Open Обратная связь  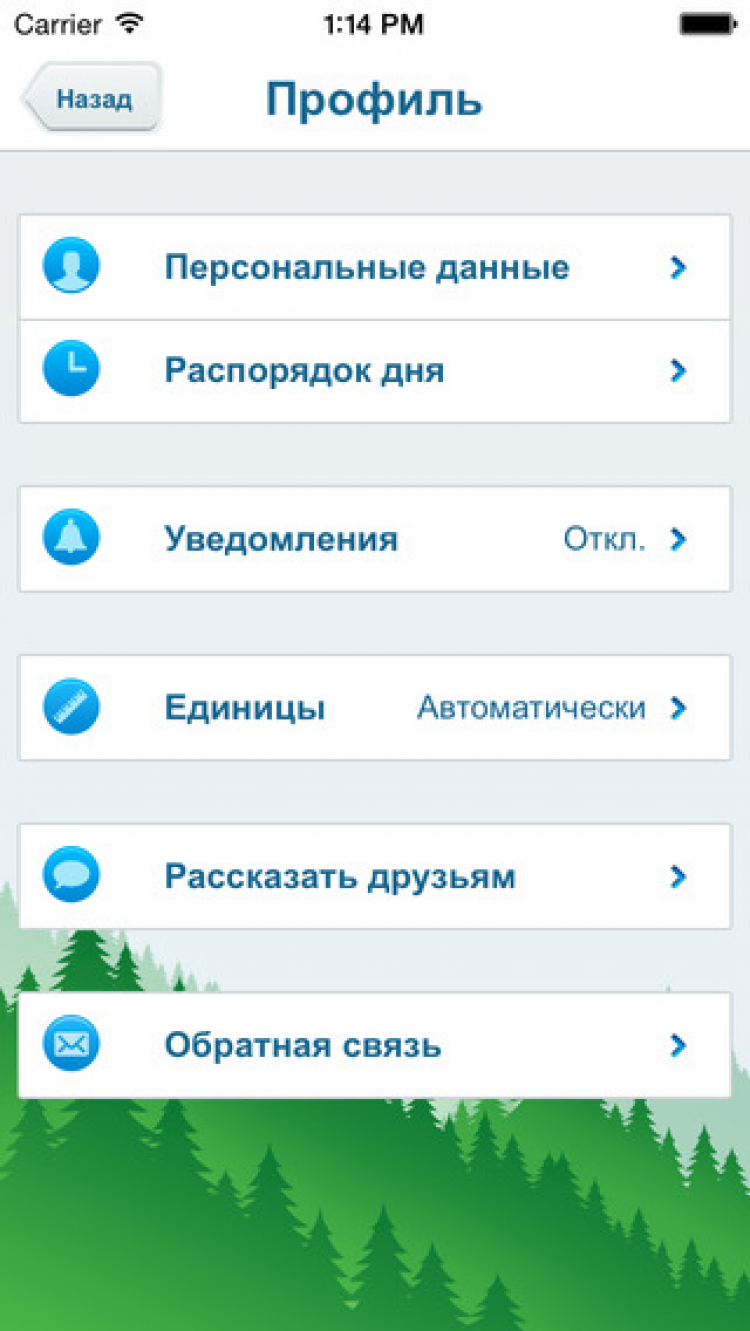374,1046
